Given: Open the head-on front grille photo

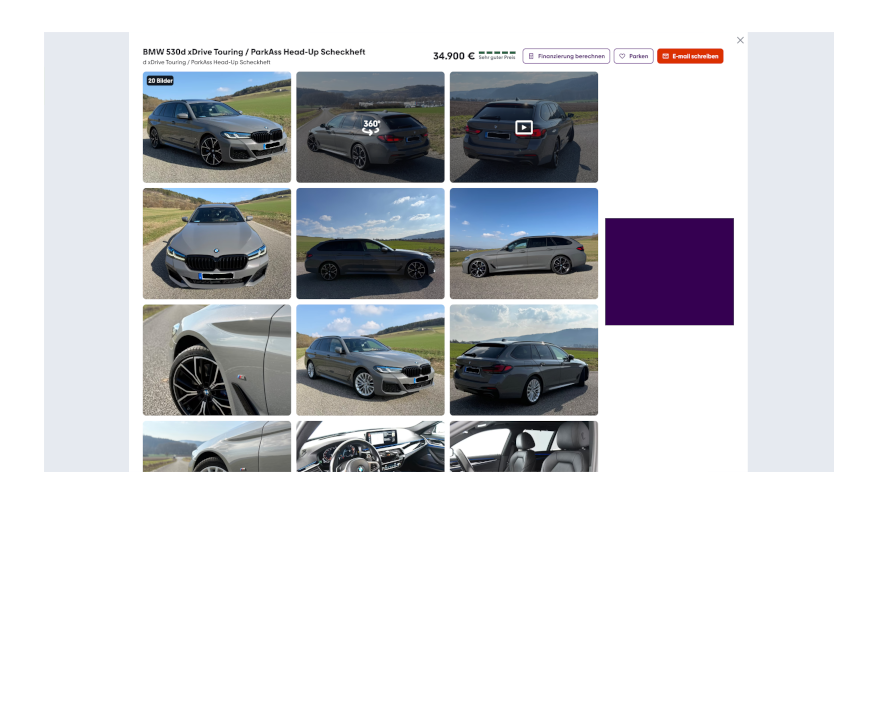Looking at the screenshot, I should pos(217,243).
